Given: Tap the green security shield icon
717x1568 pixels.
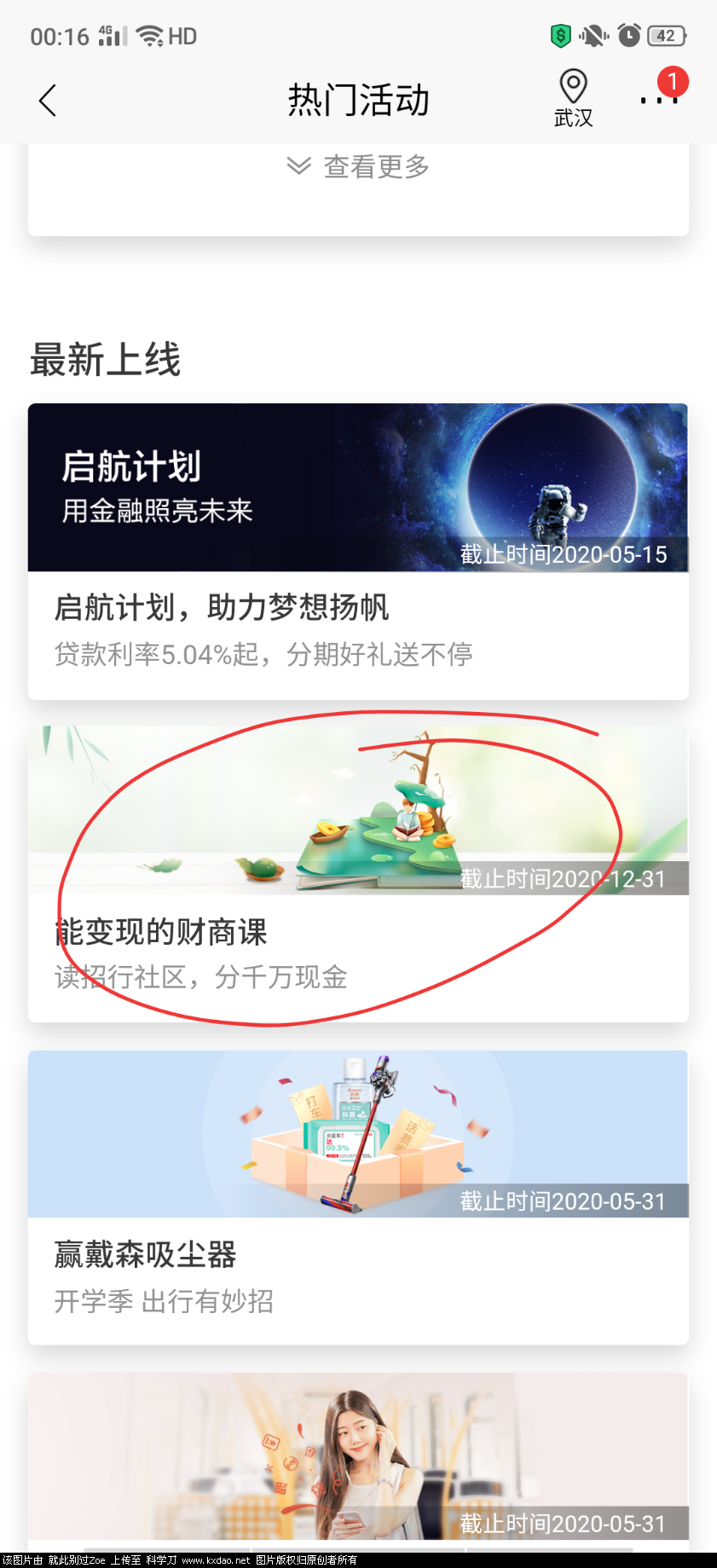Looking at the screenshot, I should click(560, 36).
